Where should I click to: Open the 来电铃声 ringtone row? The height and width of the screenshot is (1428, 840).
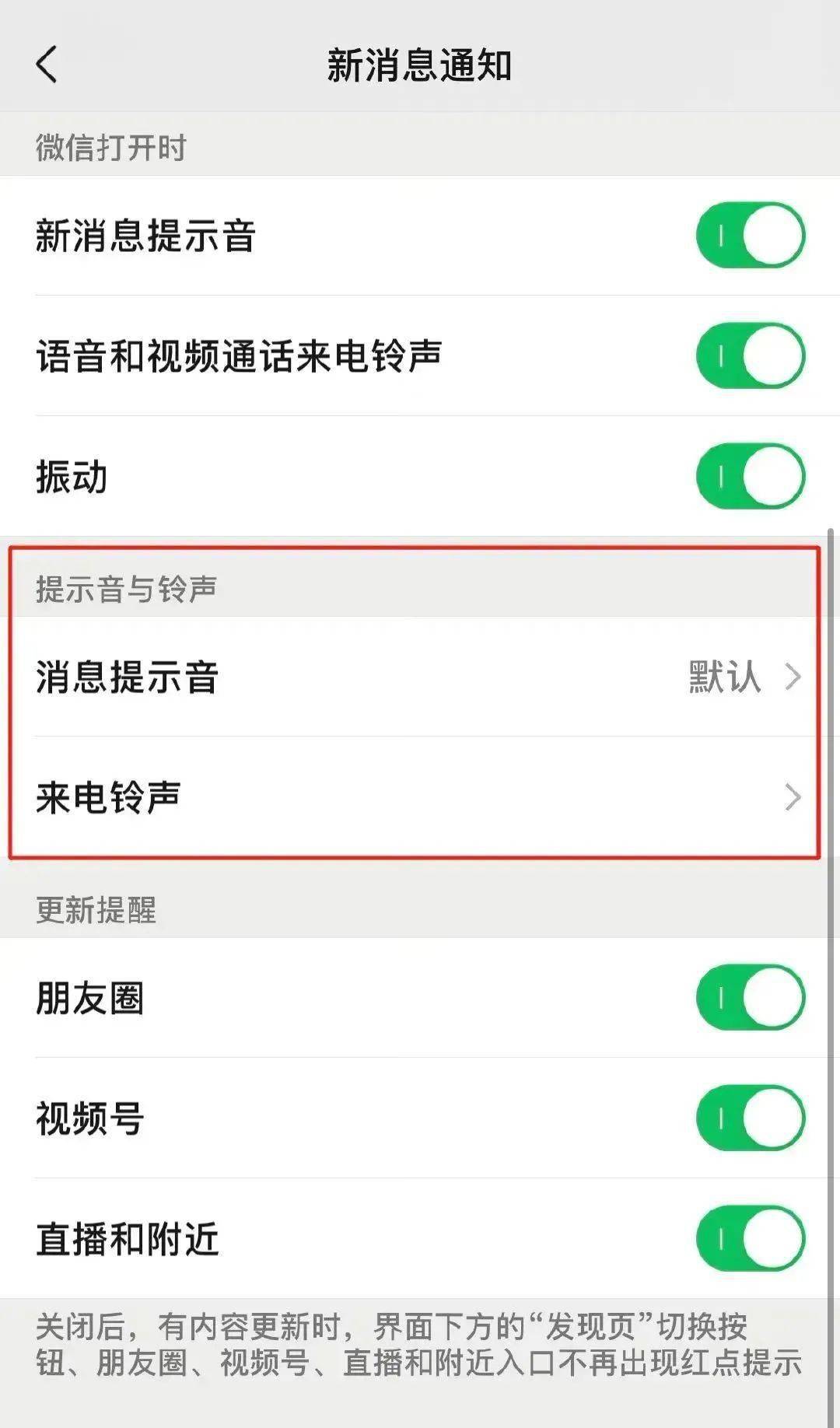click(418, 797)
